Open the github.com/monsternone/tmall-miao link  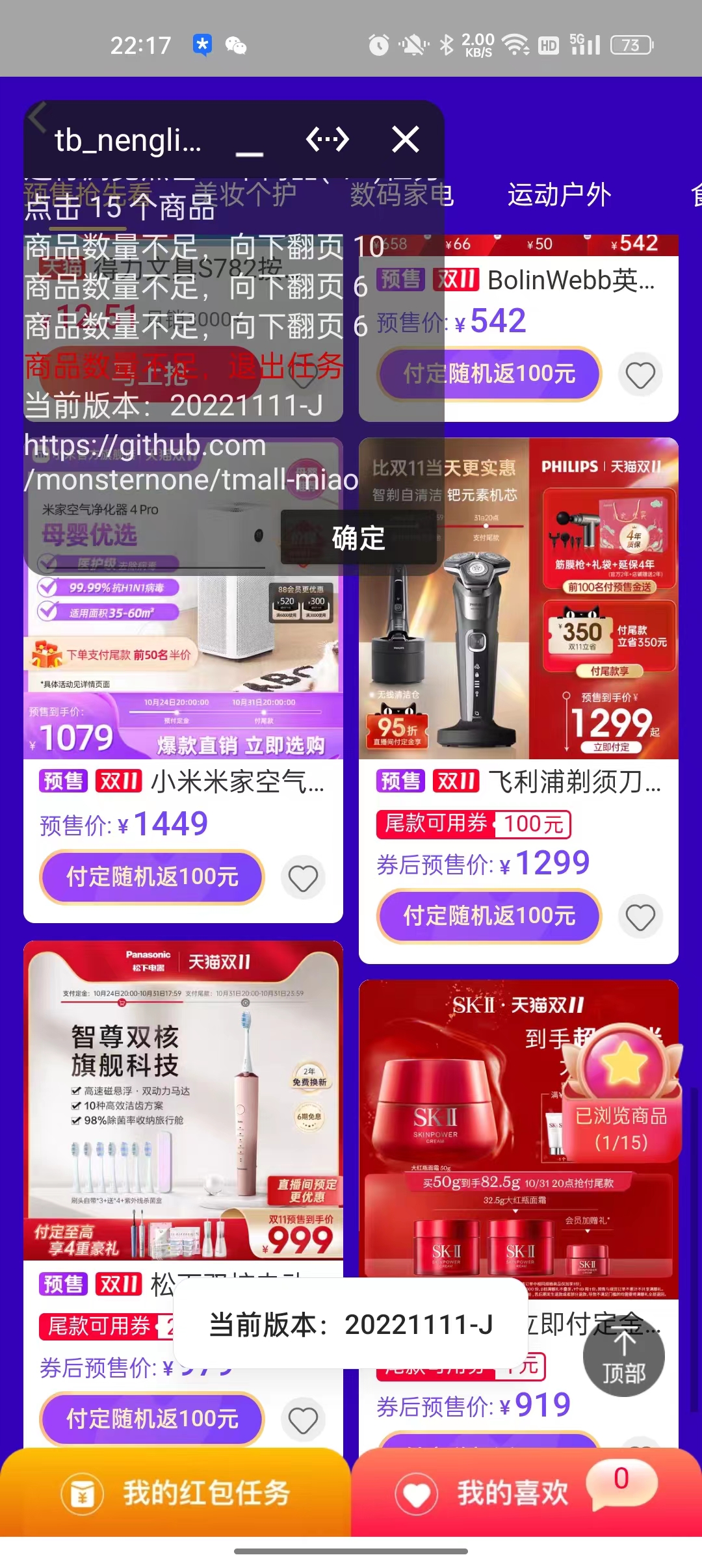click(x=188, y=463)
